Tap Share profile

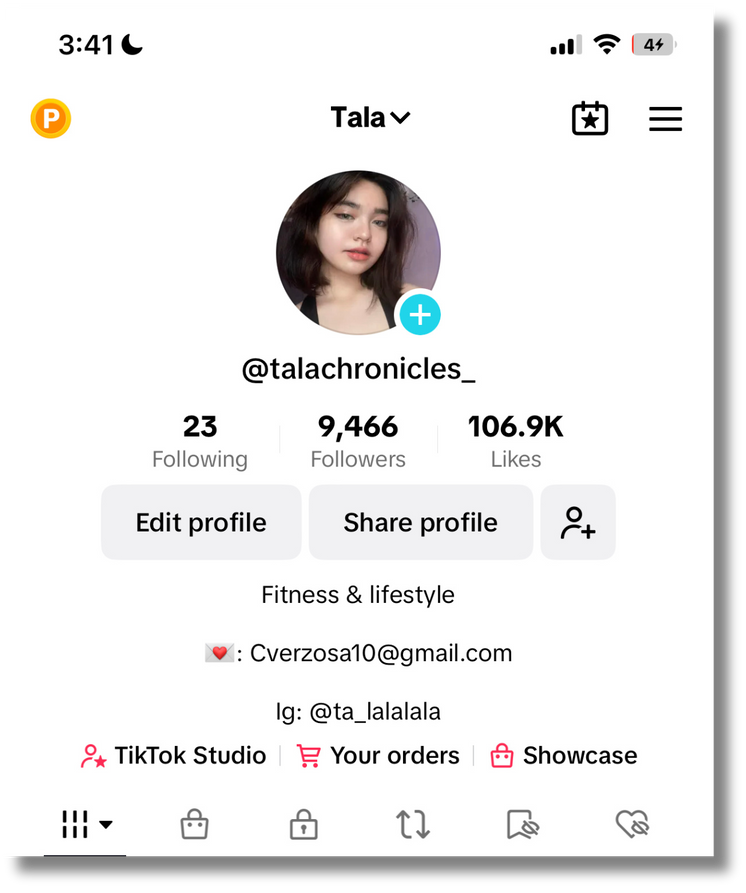pyautogui.click(x=420, y=522)
